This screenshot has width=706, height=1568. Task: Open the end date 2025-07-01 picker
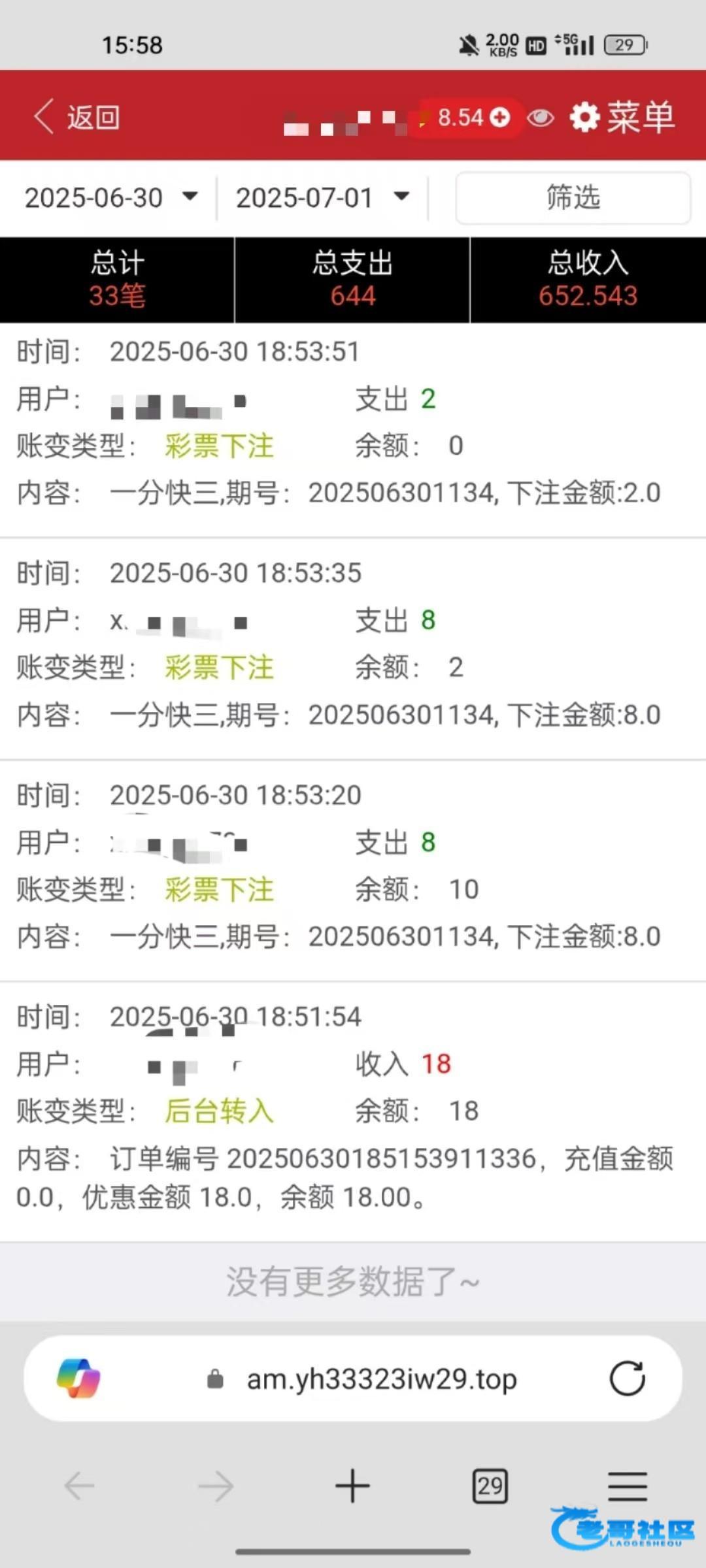click(x=322, y=198)
